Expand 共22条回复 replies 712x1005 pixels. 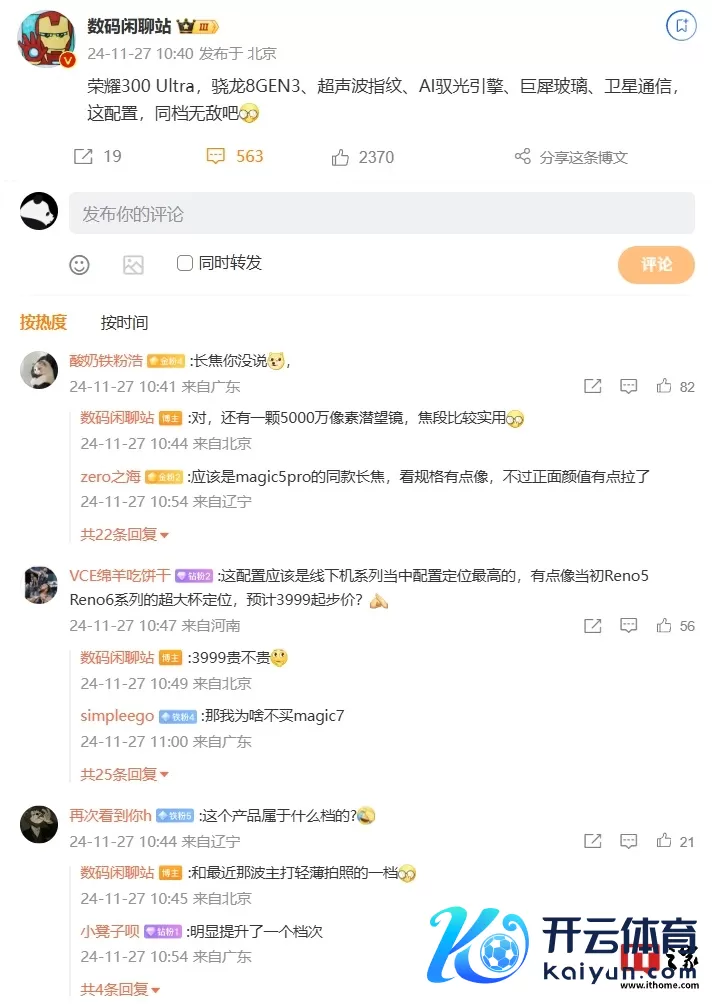[124, 534]
